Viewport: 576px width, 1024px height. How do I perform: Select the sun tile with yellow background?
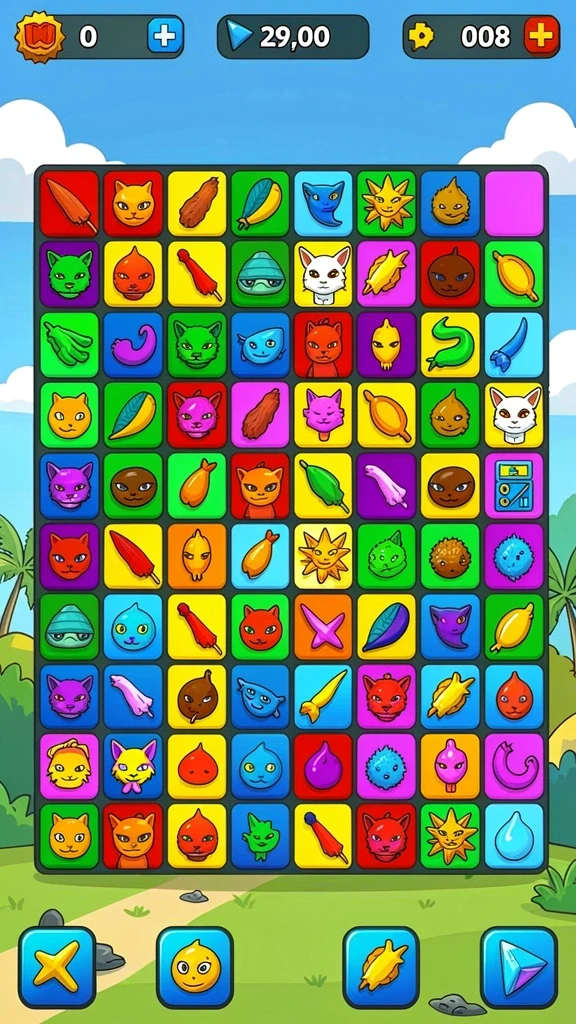(x=323, y=556)
